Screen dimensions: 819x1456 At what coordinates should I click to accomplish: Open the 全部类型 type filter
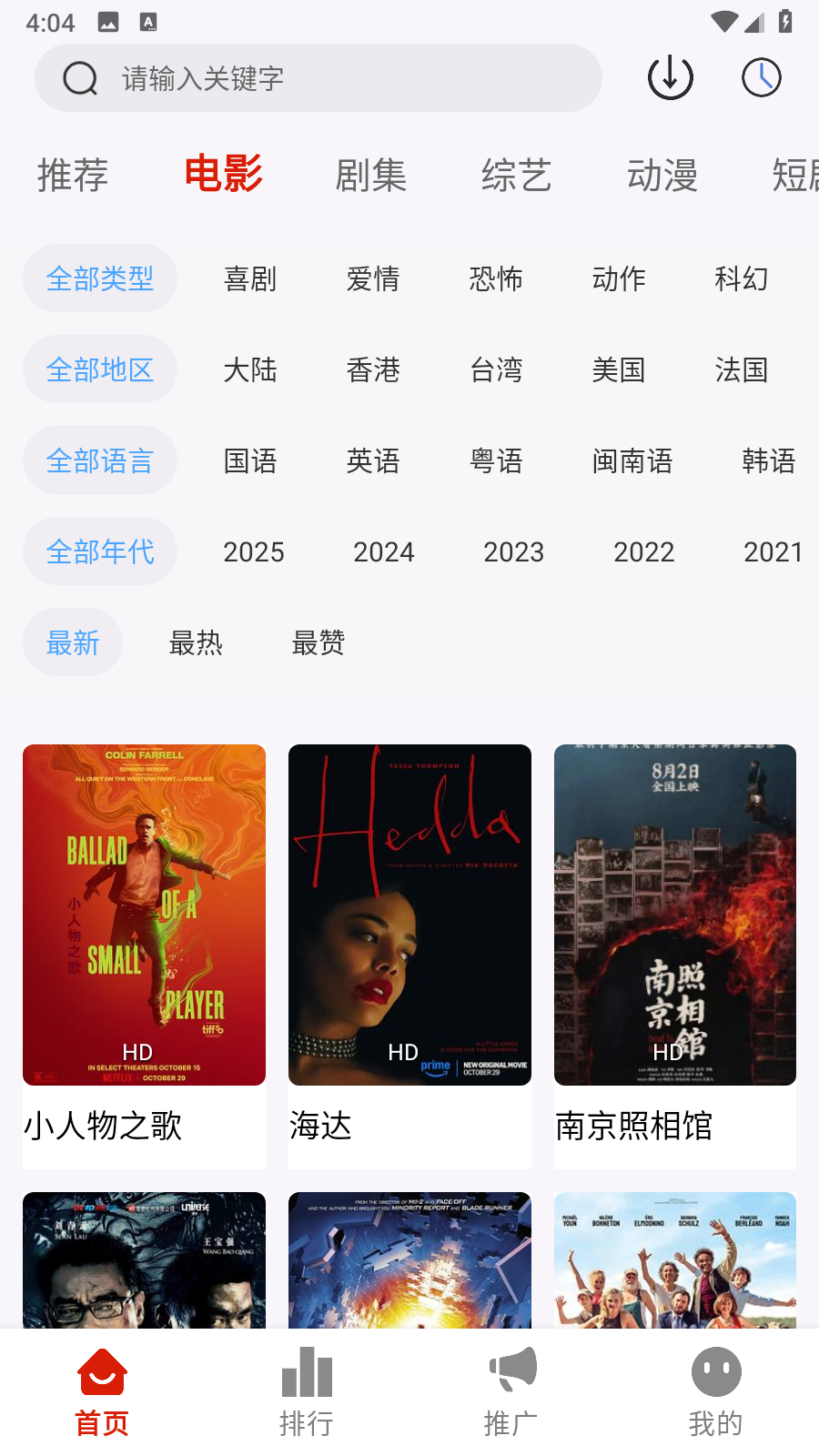point(100,278)
